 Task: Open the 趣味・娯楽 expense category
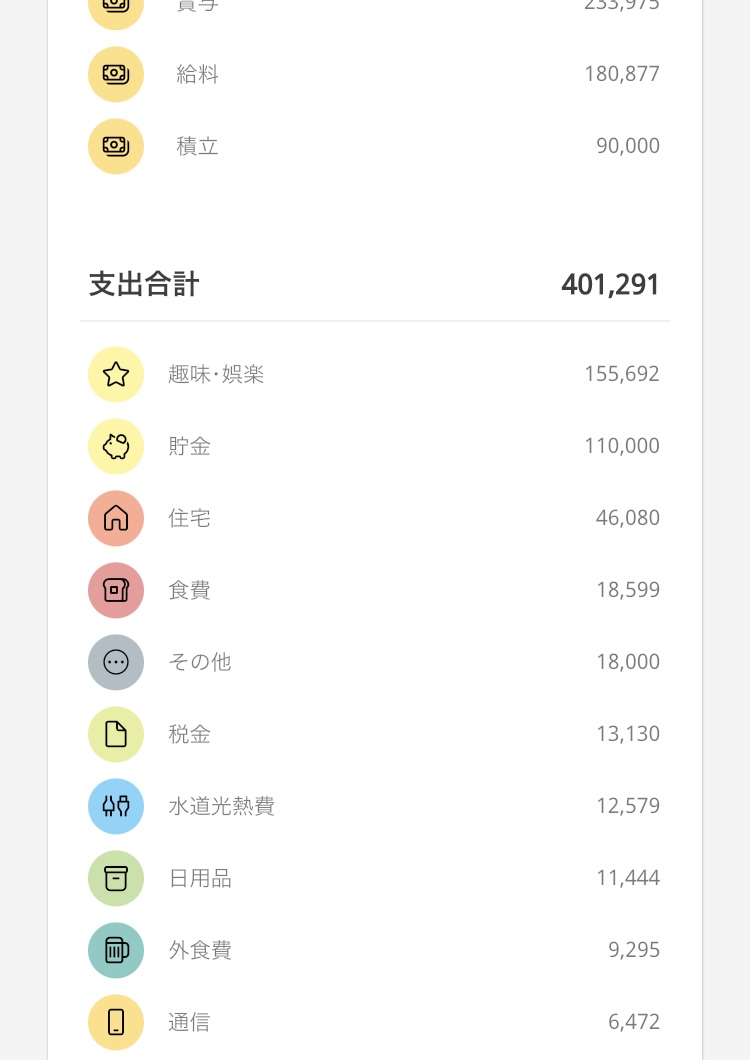coord(375,375)
